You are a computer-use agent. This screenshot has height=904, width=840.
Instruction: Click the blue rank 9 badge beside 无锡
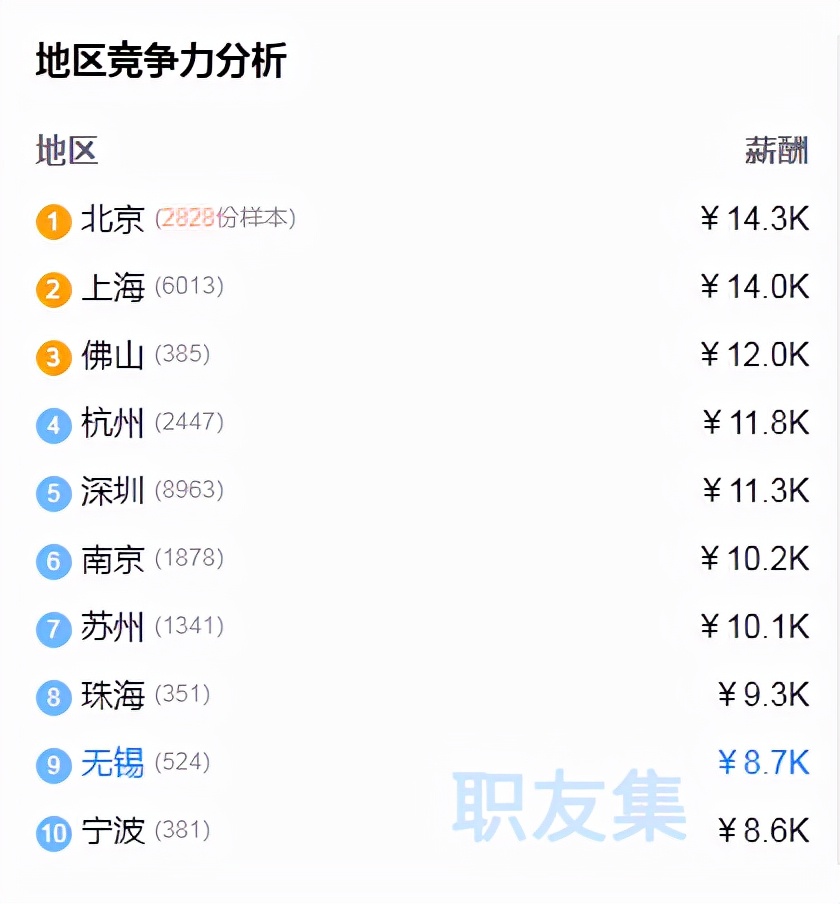click(52, 765)
